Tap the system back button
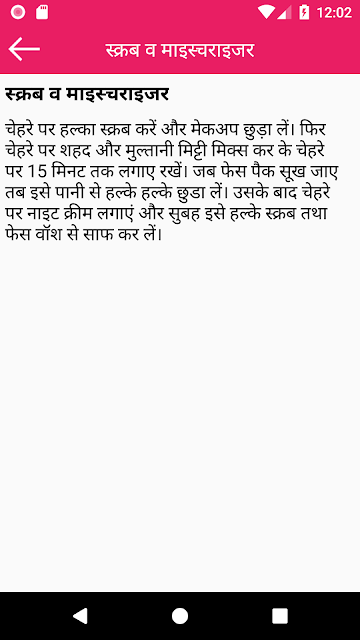Viewport: 360px width, 640px height. click(x=80, y=616)
